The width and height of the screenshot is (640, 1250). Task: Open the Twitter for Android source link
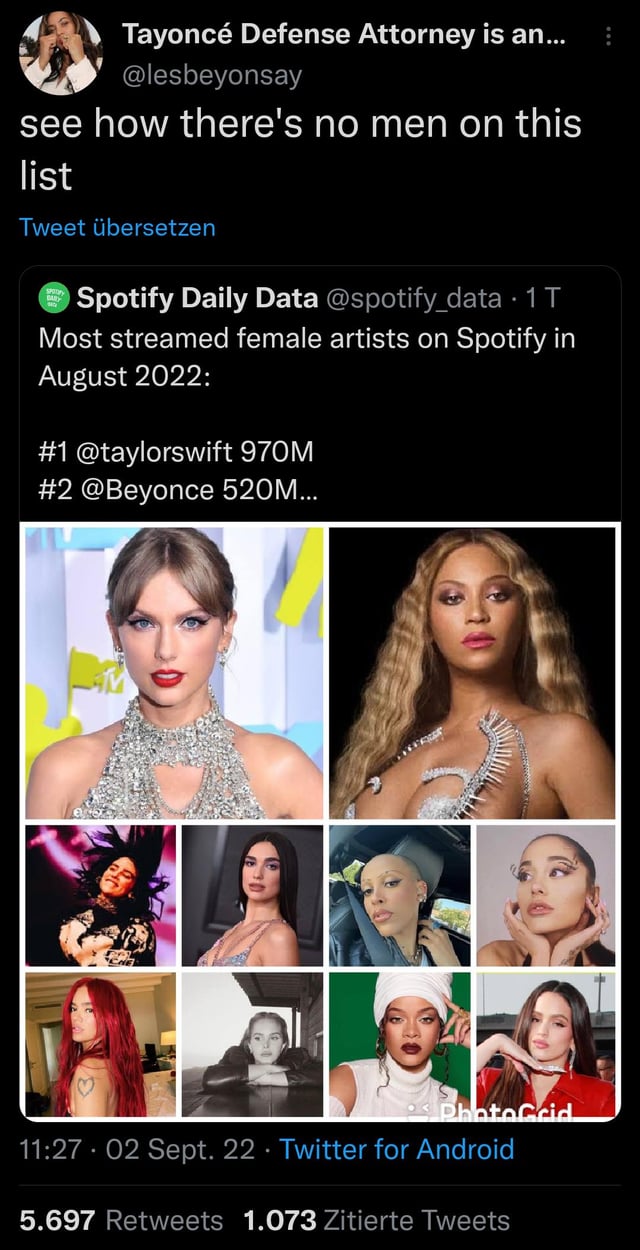point(397,1148)
